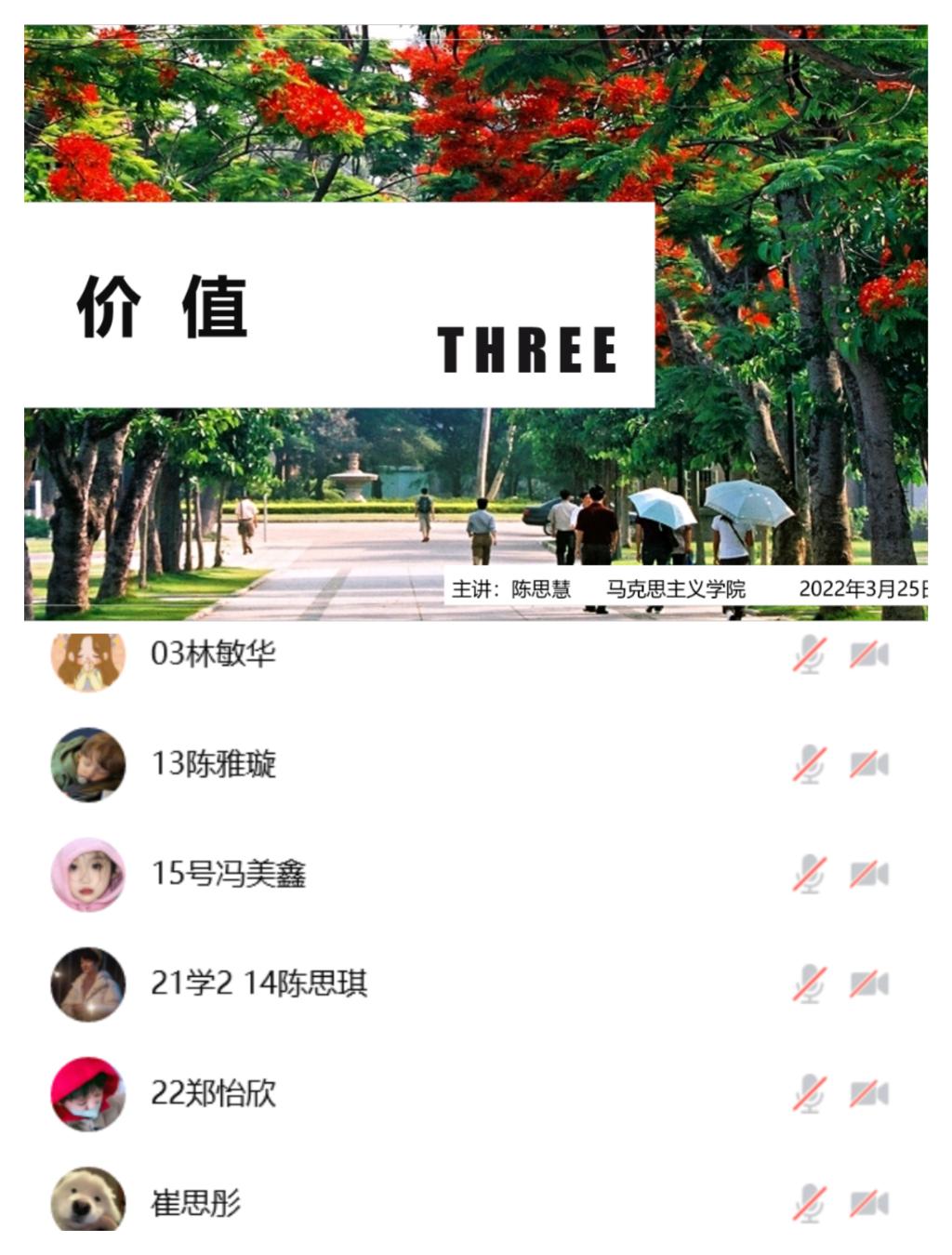Tap the muted microphone icon for 崔思彤
Image resolution: width=952 pixels, height=1255 pixels.
point(809,1203)
